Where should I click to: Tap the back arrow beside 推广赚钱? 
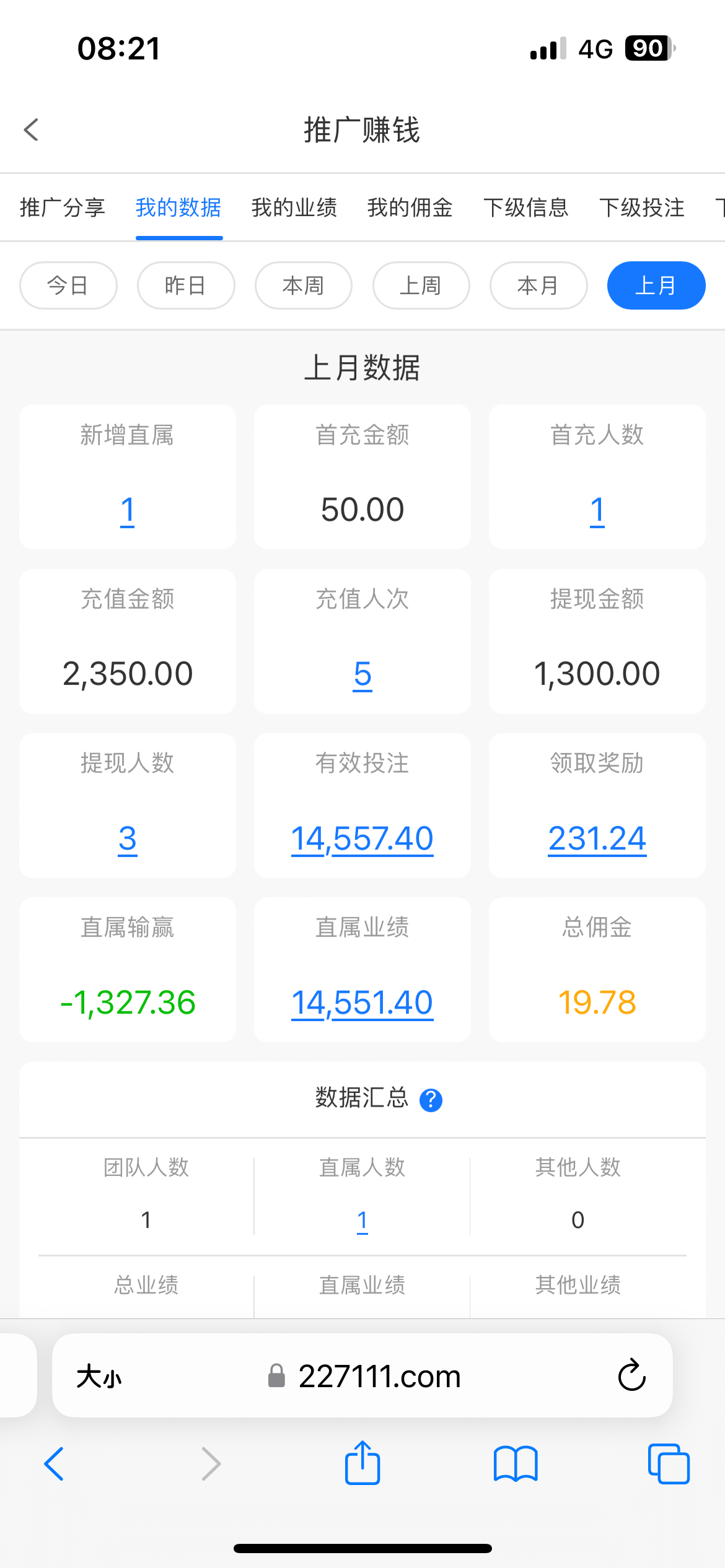[30, 130]
